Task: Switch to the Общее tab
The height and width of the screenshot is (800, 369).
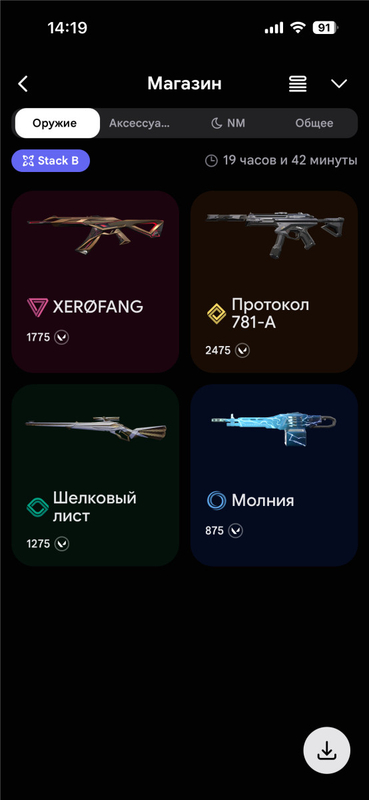Action: (314, 123)
